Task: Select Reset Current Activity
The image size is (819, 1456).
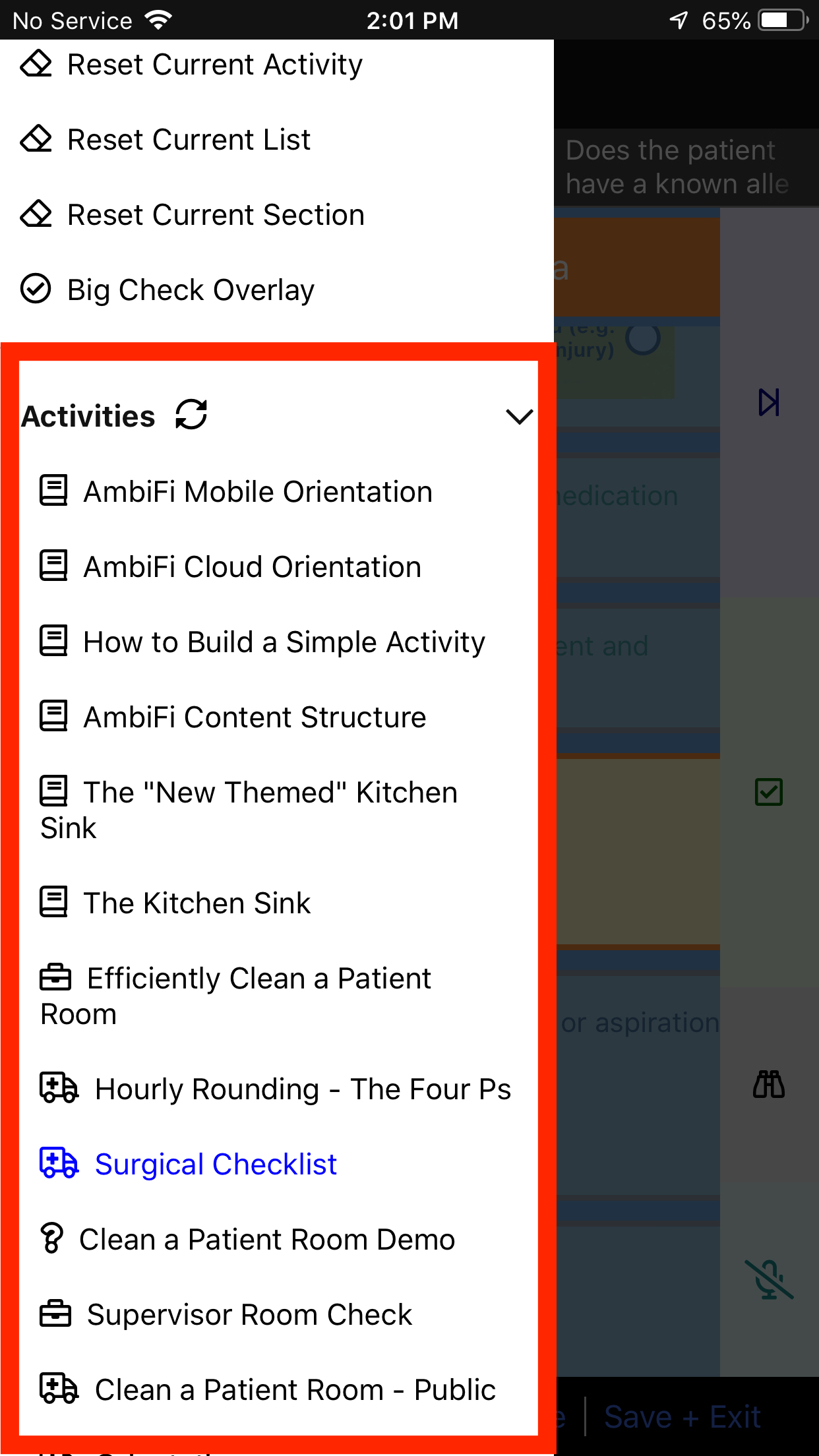Action: click(x=214, y=65)
